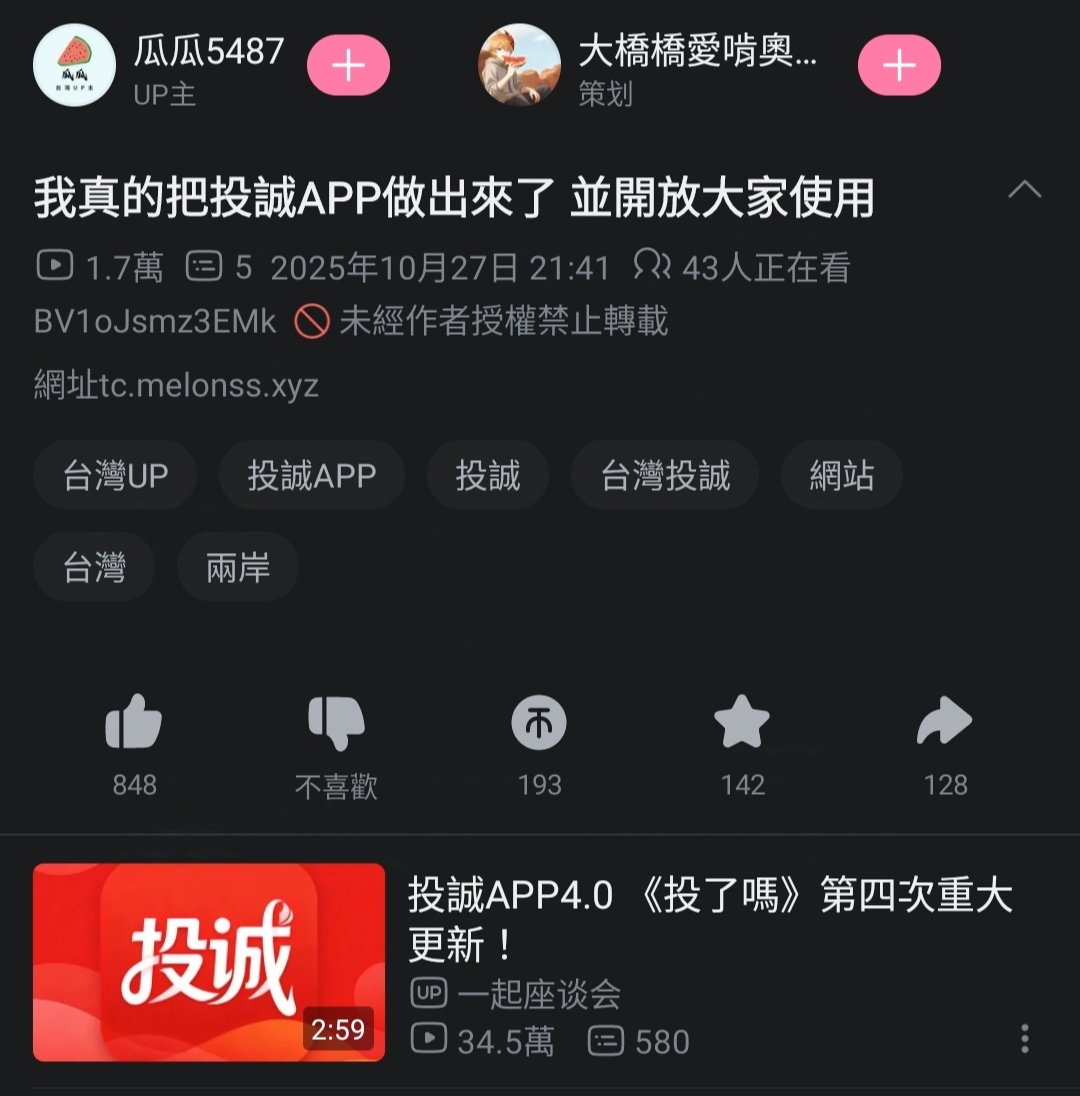Image resolution: width=1080 pixels, height=1096 pixels.
Task: Select the 台灣UP tag chip
Action: click(115, 476)
